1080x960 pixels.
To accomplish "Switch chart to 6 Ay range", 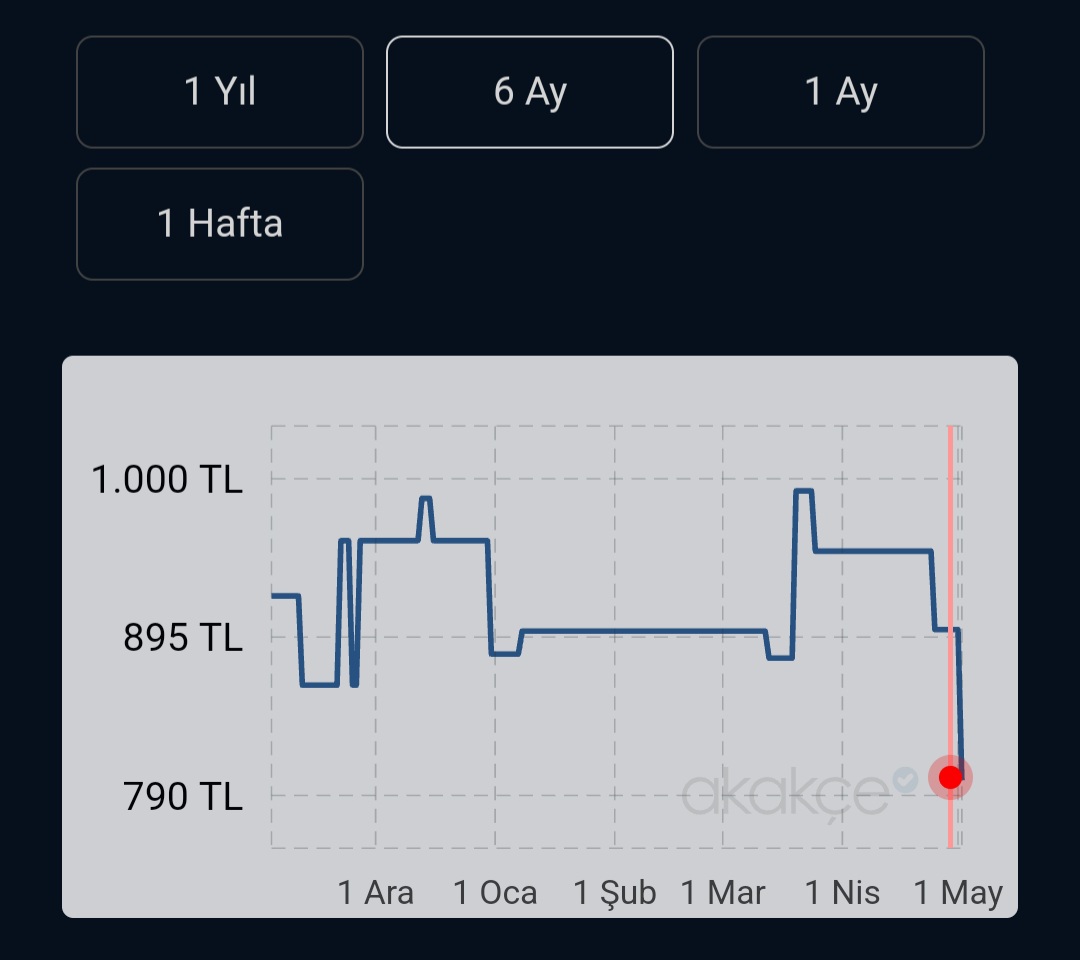I will pyautogui.click(x=530, y=92).
